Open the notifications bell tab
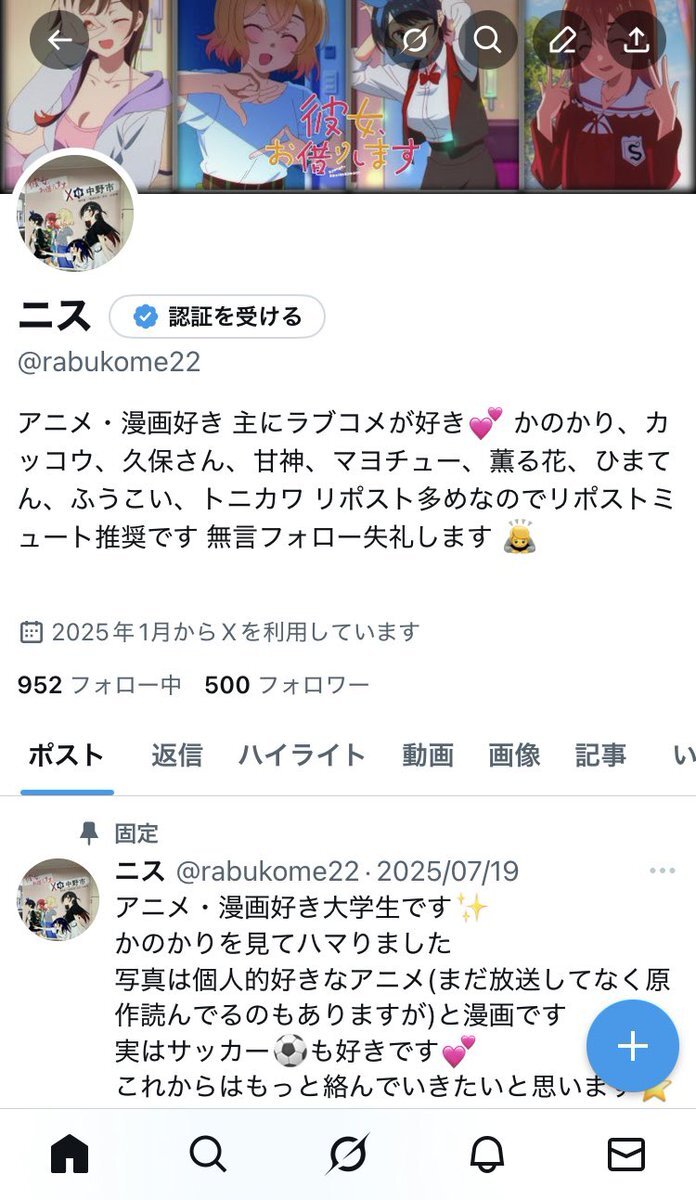 pyautogui.click(x=487, y=1155)
